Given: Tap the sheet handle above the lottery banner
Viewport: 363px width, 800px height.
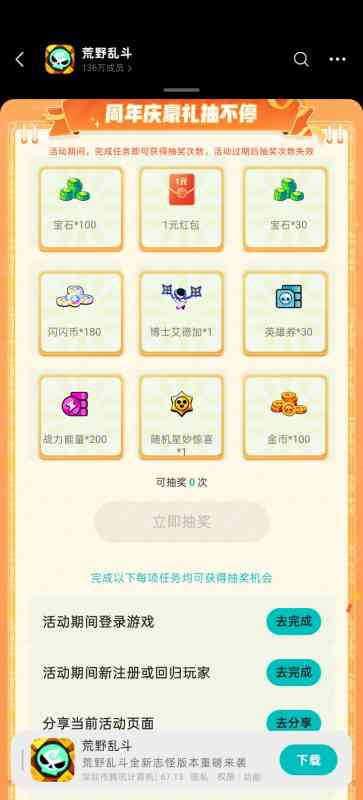Looking at the screenshot, I should [181, 90].
